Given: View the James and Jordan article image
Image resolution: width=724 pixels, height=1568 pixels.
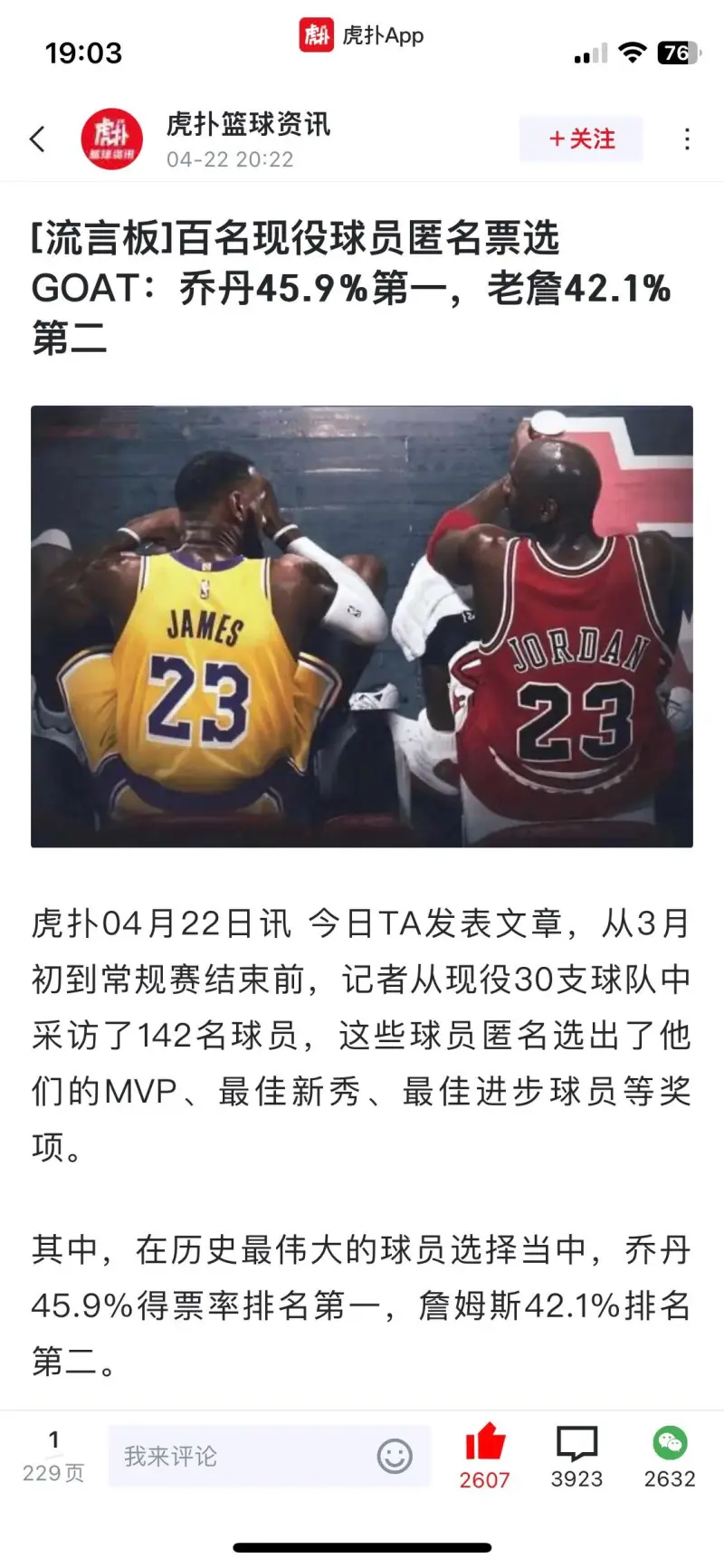Looking at the screenshot, I should (x=362, y=626).
